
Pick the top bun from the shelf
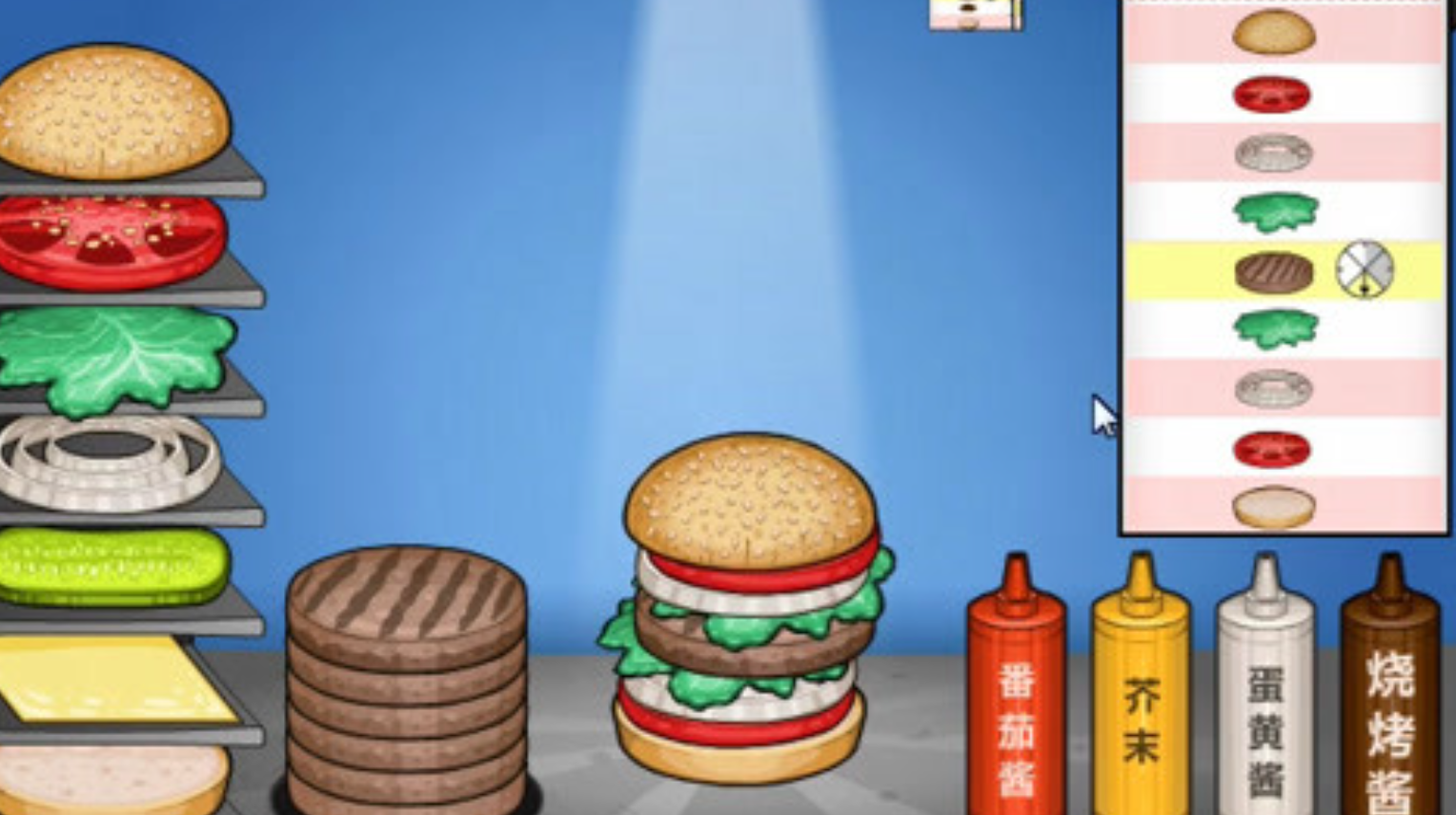tap(112, 112)
